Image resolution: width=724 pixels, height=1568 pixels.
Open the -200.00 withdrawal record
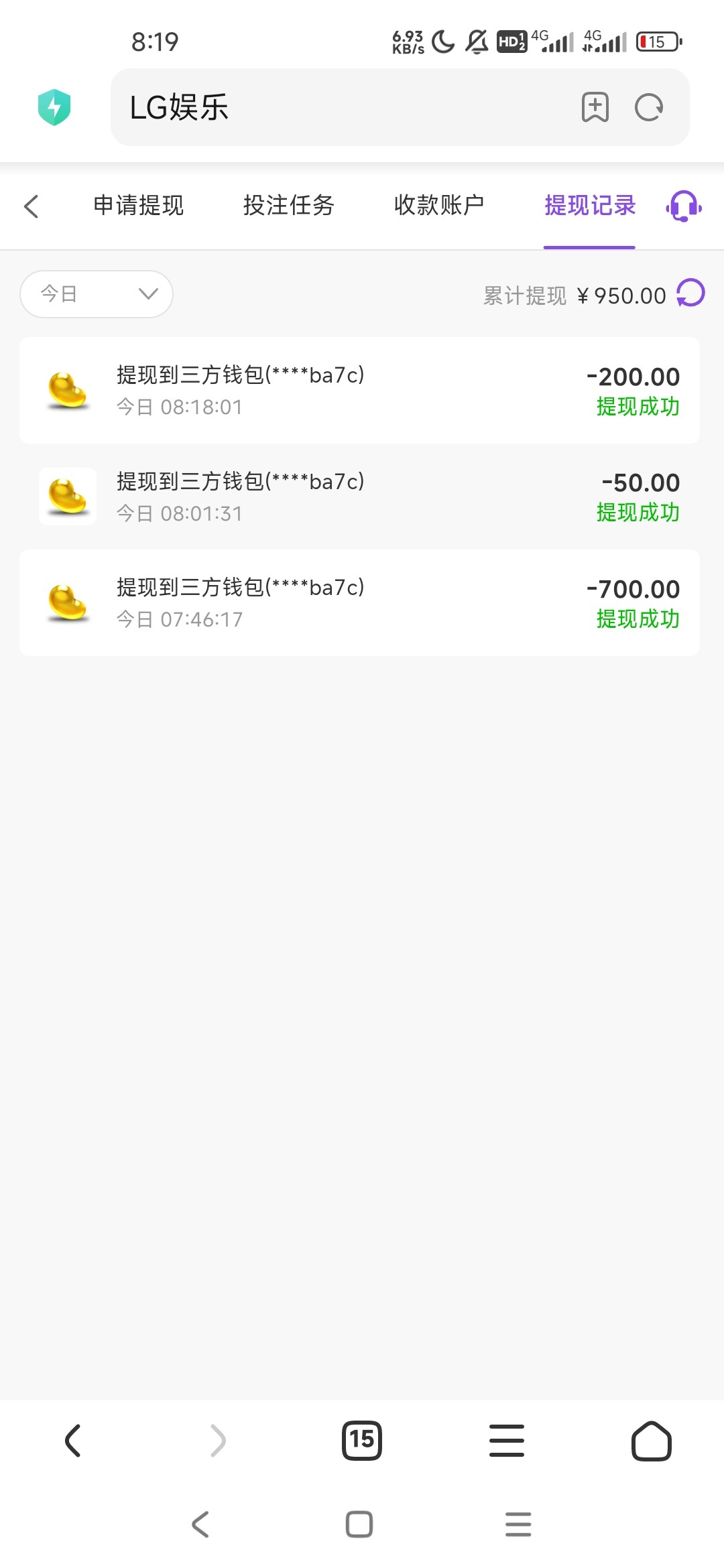(359, 390)
